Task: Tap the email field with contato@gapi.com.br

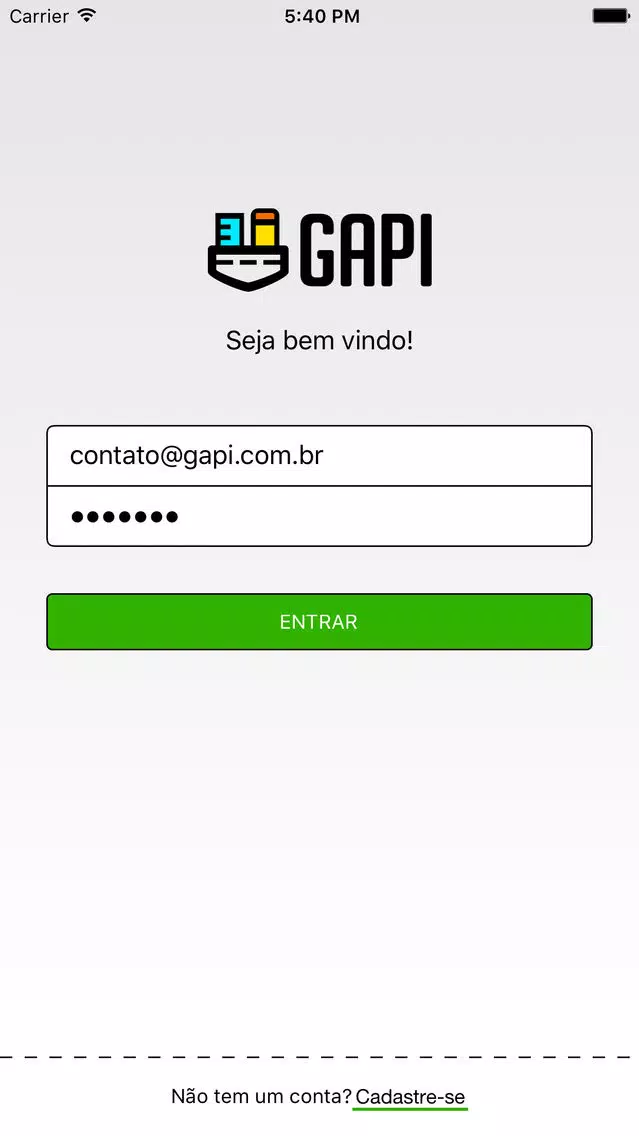Action: point(320,456)
